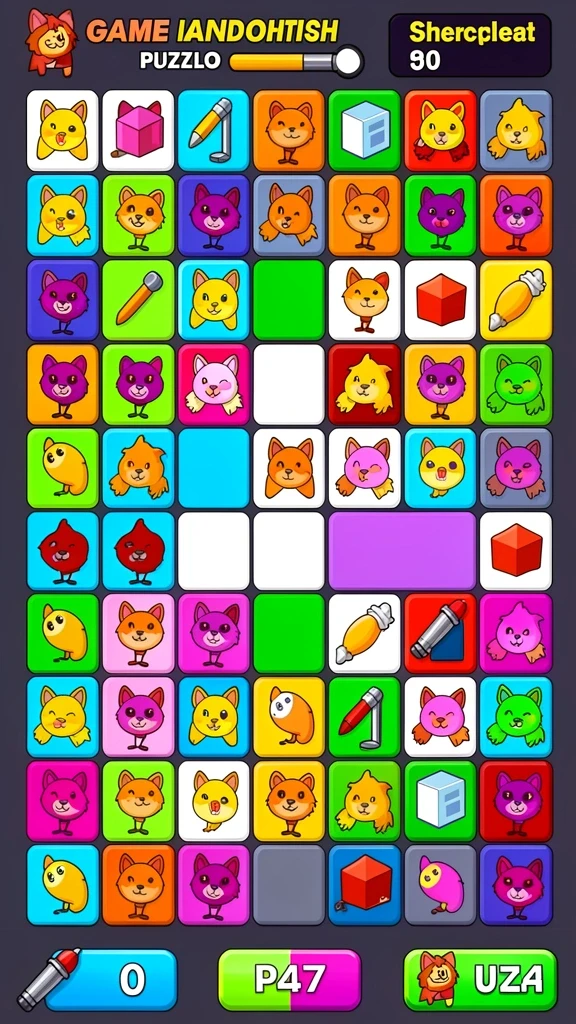Tap the red cube on blue tile
Viewport: 576px width, 1024px height.
364,885
